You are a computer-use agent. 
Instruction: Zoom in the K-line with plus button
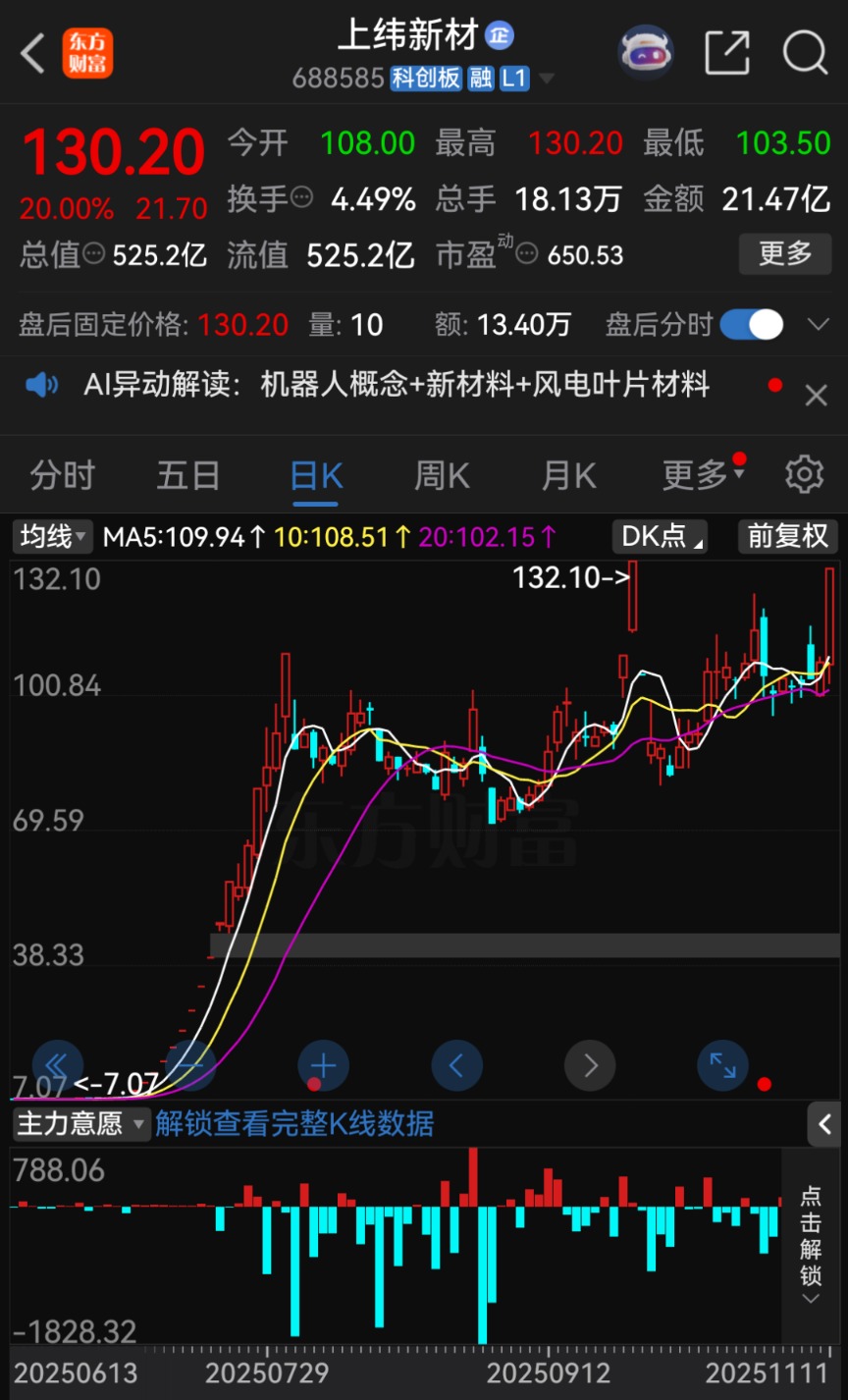(x=323, y=1065)
